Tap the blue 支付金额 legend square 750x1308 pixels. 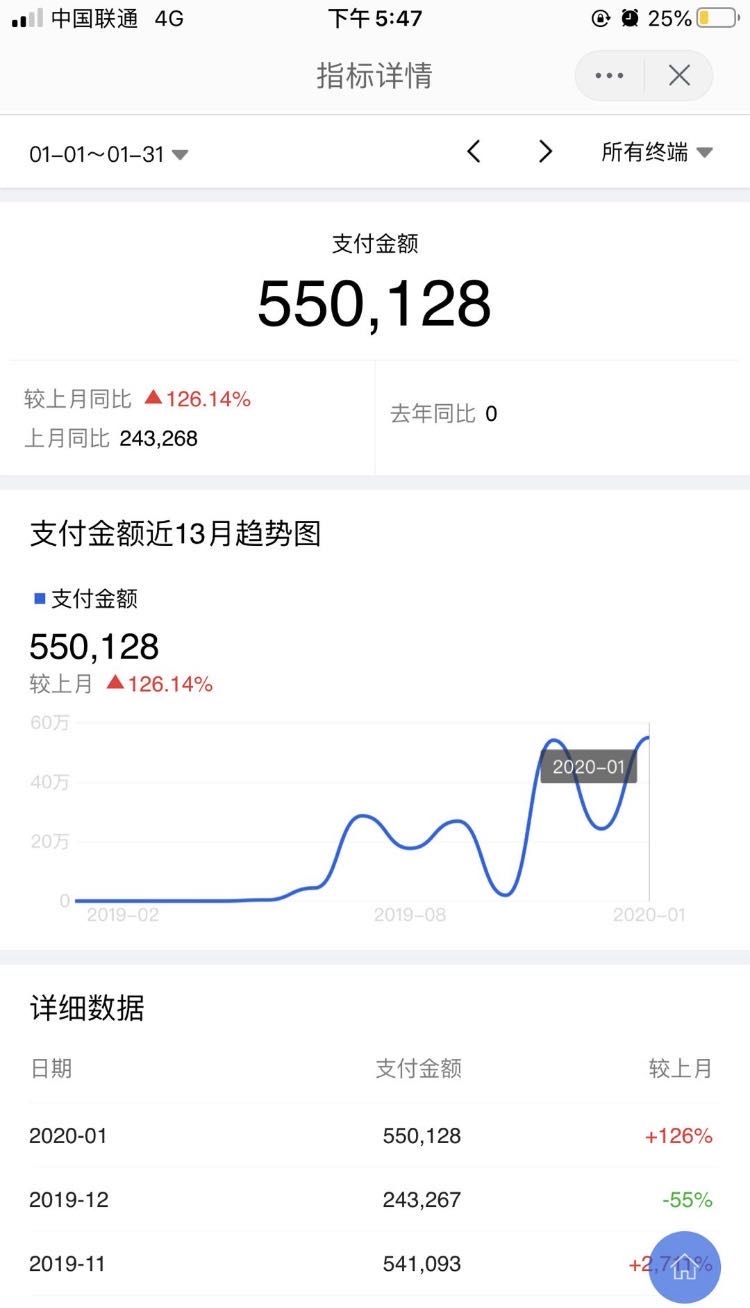click(36, 597)
